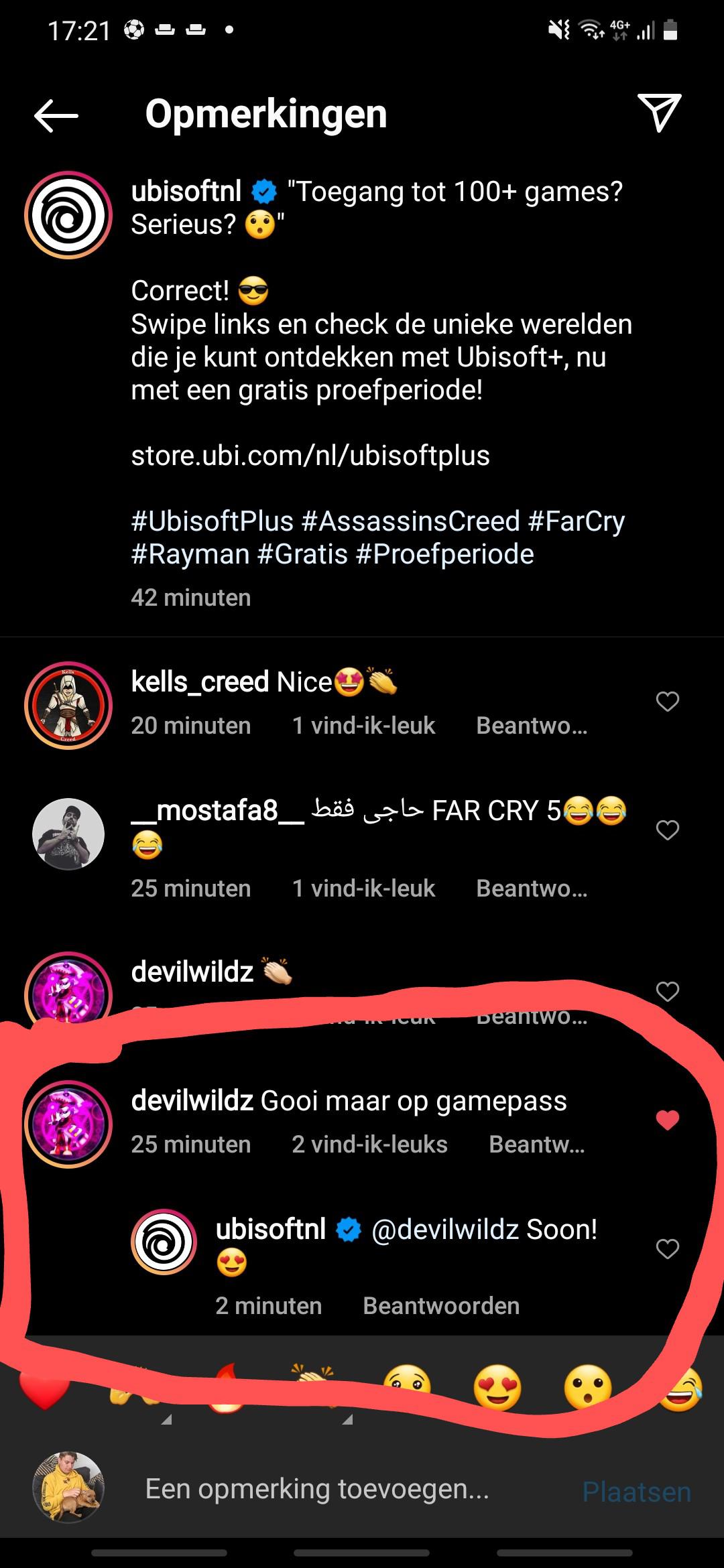724x1568 pixels.
Task: Open the #AssassinsCreed hashtag
Action: (411, 521)
